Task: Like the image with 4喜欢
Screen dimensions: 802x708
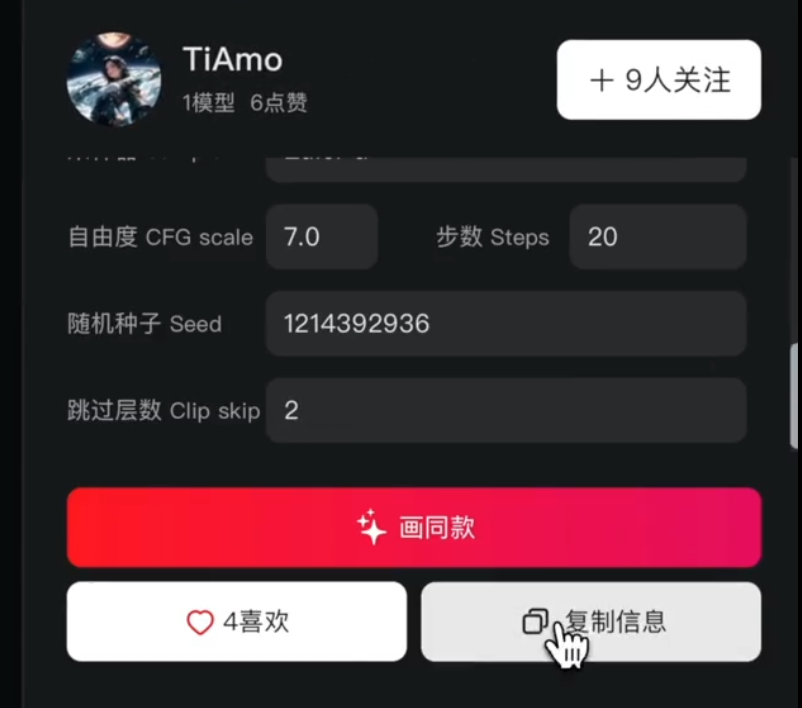Action: point(237,621)
